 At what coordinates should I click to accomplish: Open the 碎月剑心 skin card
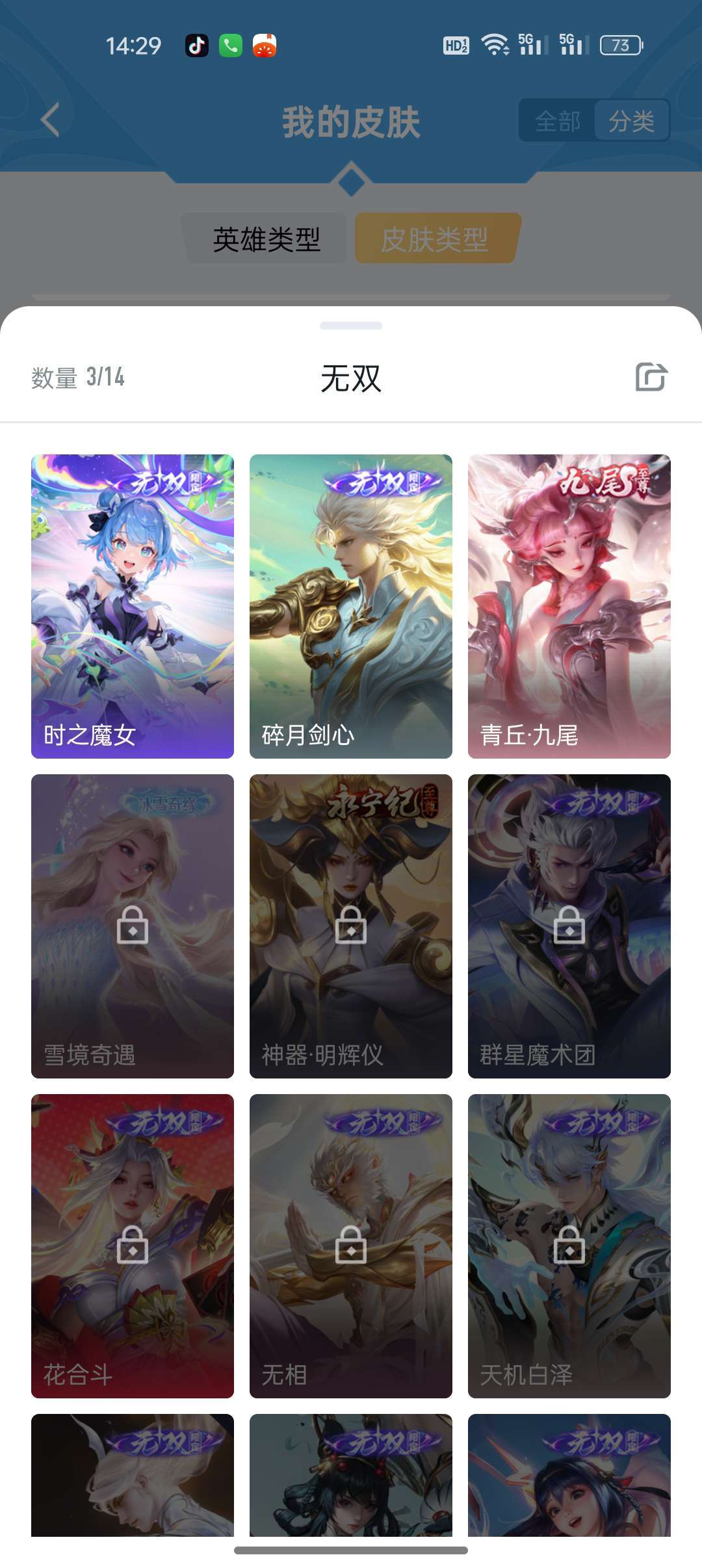tap(351, 606)
